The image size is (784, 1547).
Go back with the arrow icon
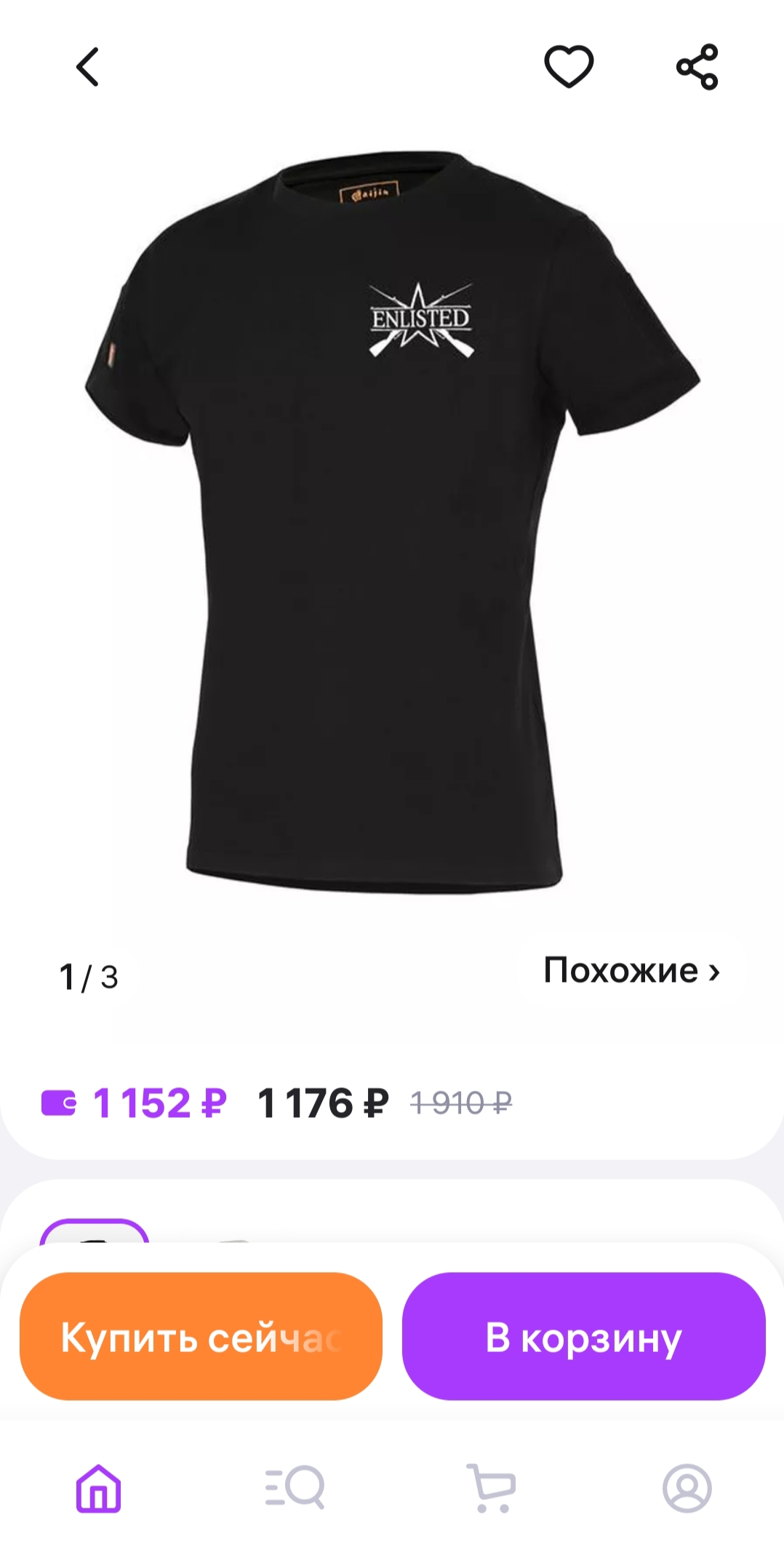click(x=87, y=67)
